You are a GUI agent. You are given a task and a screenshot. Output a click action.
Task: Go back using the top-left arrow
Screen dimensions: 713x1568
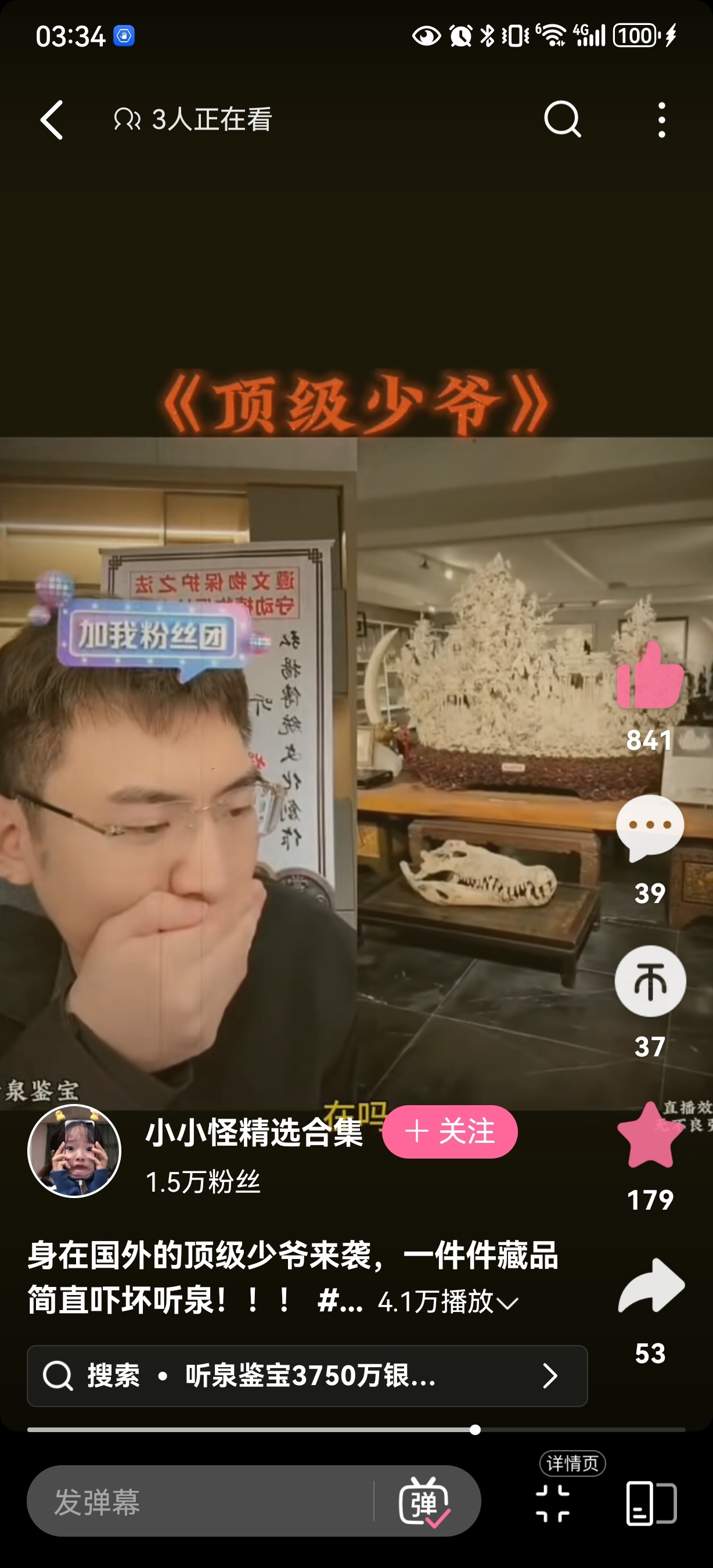point(52,120)
